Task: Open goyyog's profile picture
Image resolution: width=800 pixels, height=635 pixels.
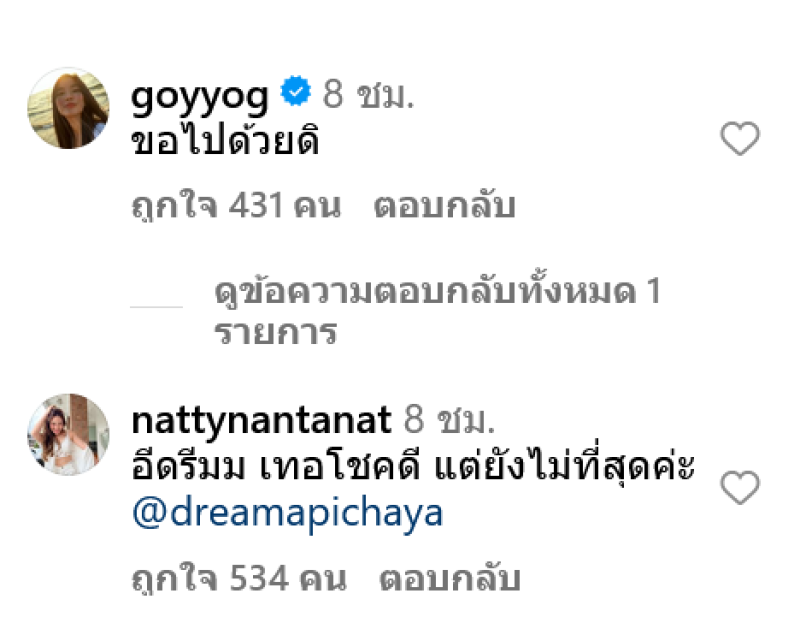Action: click(67, 109)
